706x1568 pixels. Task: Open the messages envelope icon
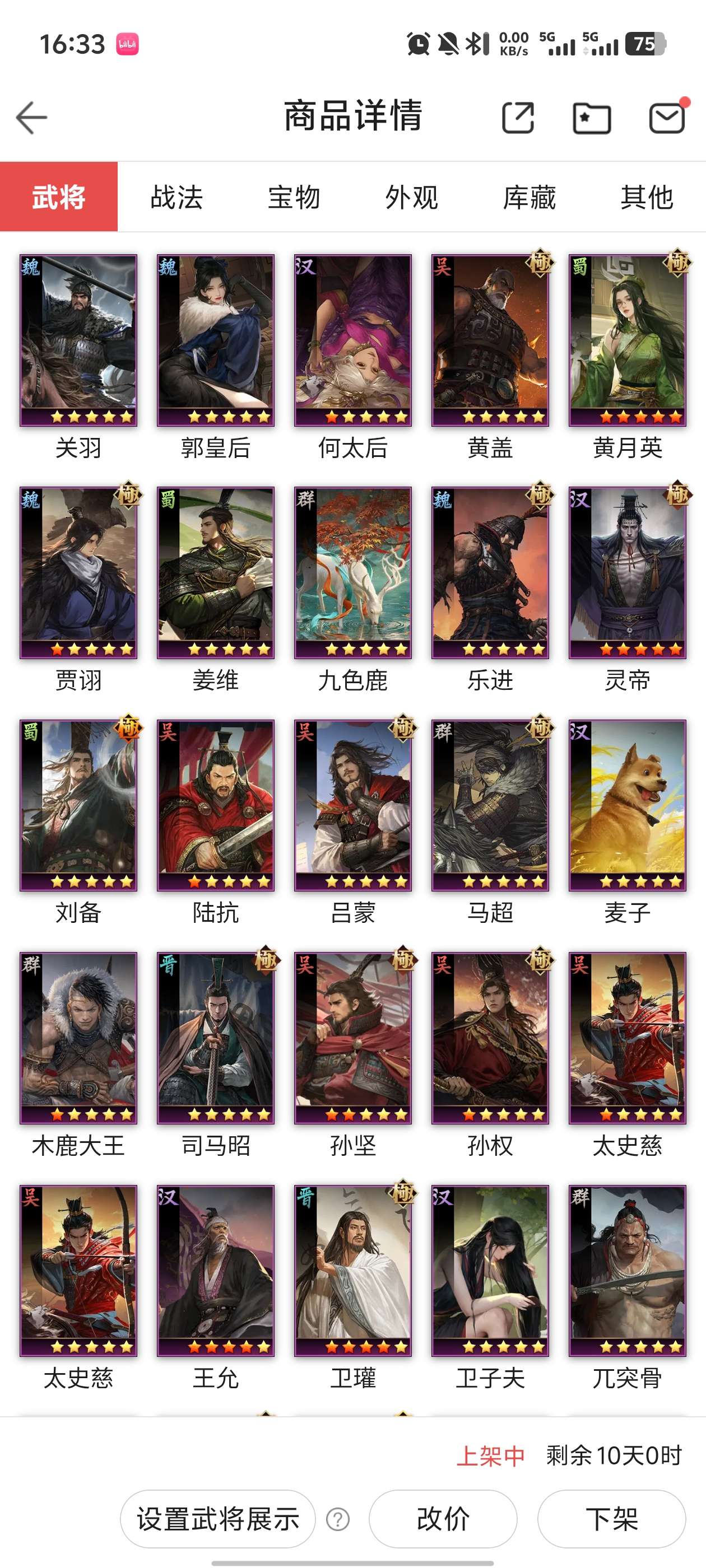pyautogui.click(x=668, y=118)
